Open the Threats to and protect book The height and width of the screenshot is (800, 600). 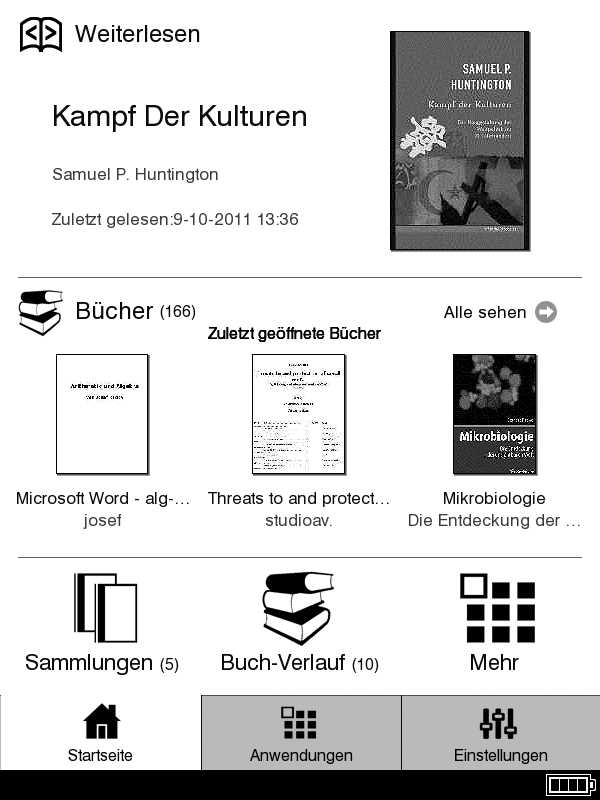coord(298,414)
